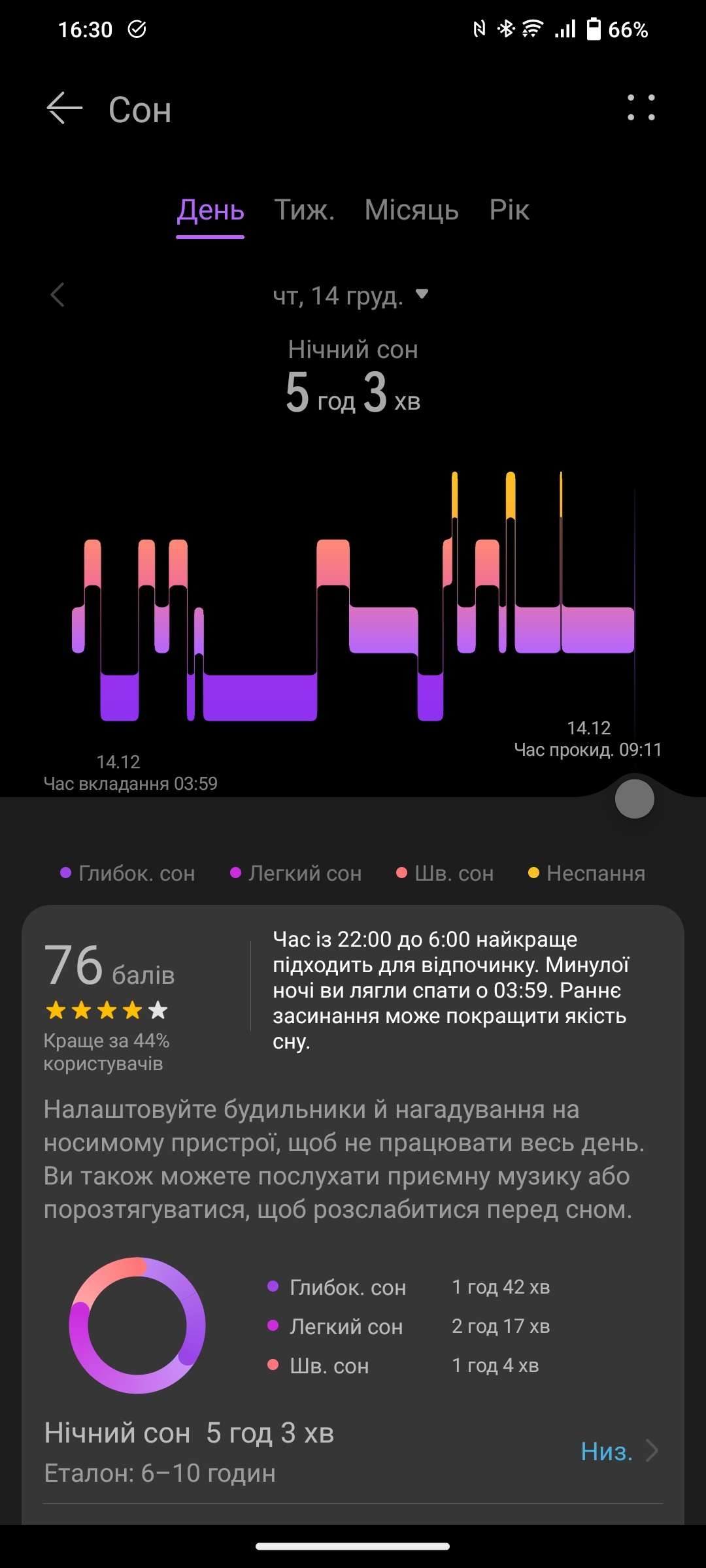This screenshot has width=706, height=1568.
Task: Go to the previous day's sleep data
Action: pyautogui.click(x=58, y=295)
